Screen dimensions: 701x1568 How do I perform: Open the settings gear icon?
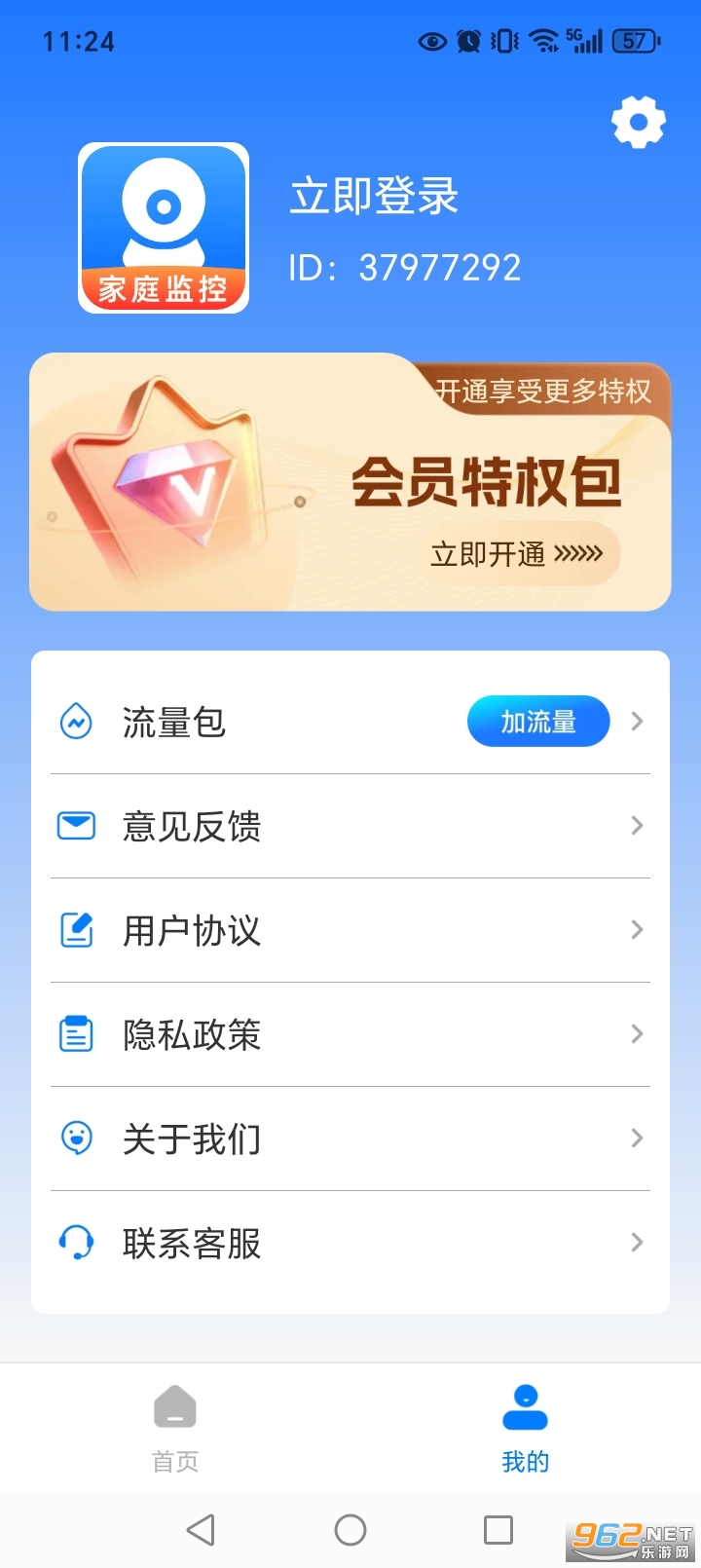click(638, 123)
